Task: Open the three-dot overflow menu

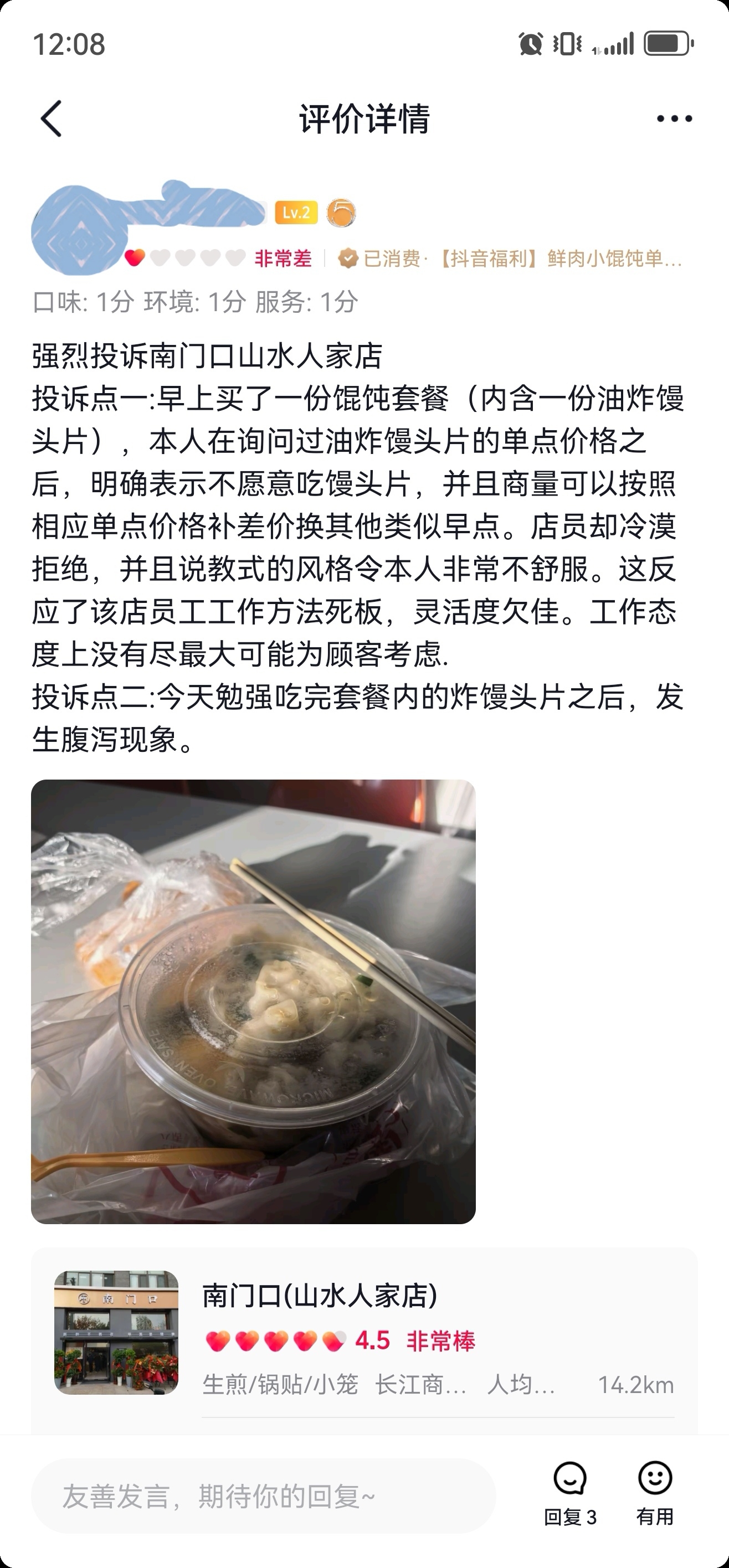Action: (674, 118)
